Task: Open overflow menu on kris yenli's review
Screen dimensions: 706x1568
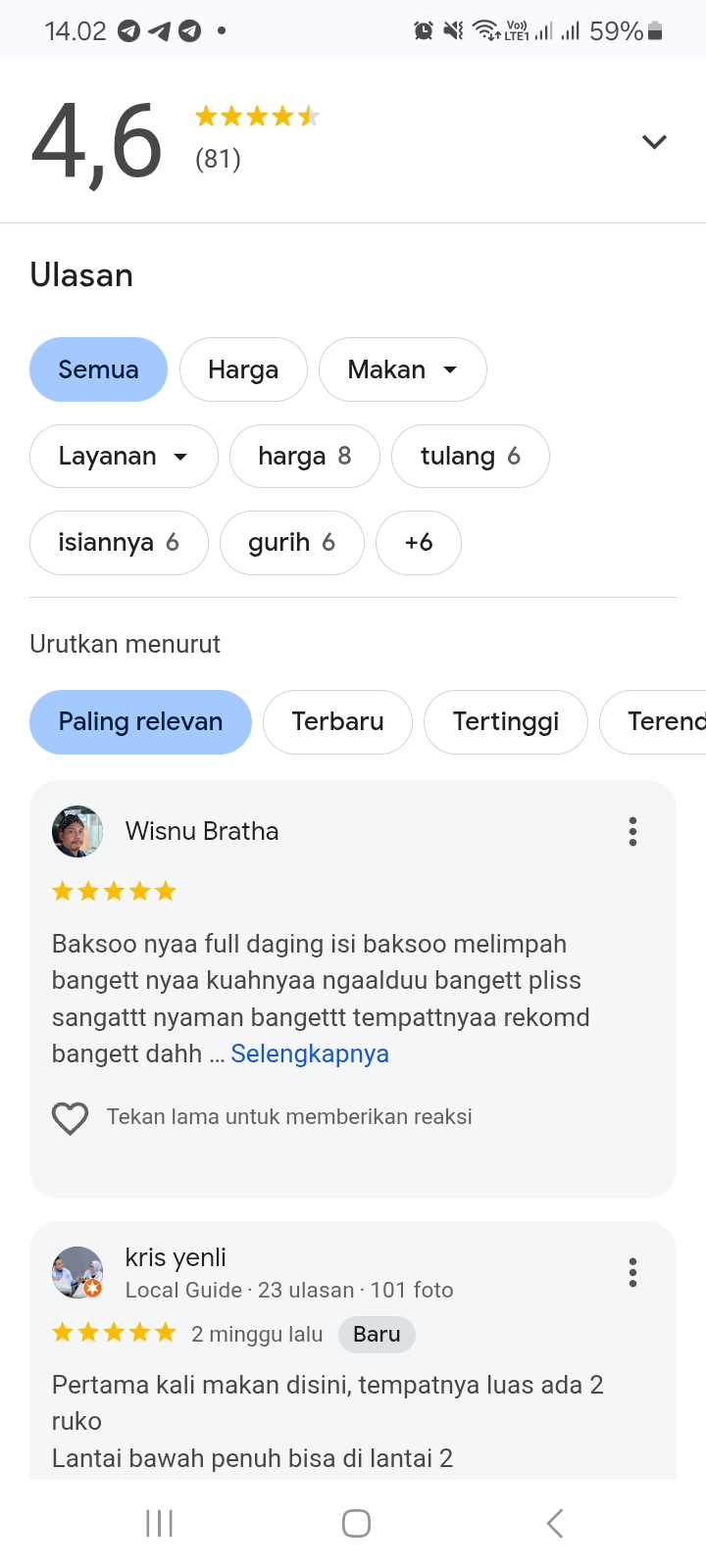Action: click(x=632, y=1273)
